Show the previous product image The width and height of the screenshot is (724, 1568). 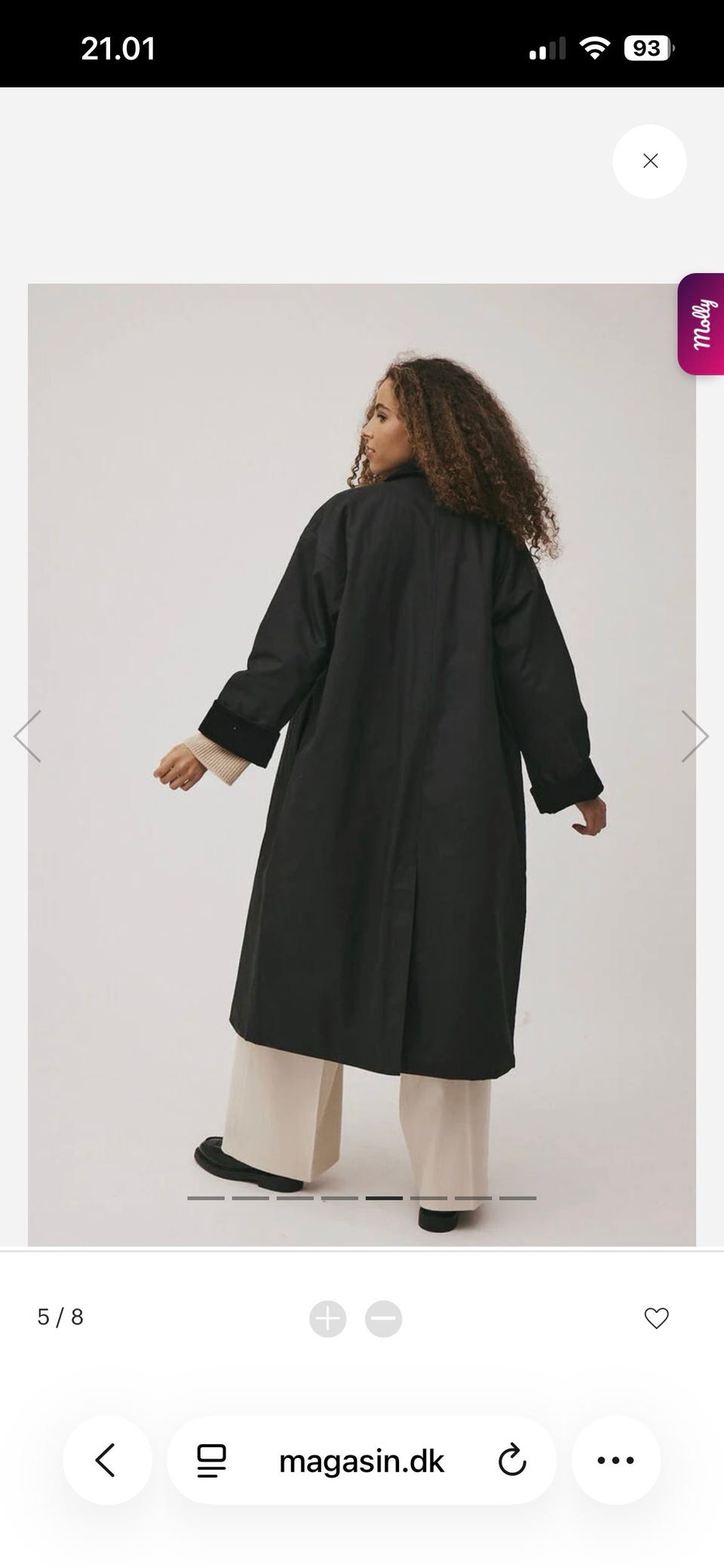(x=28, y=736)
